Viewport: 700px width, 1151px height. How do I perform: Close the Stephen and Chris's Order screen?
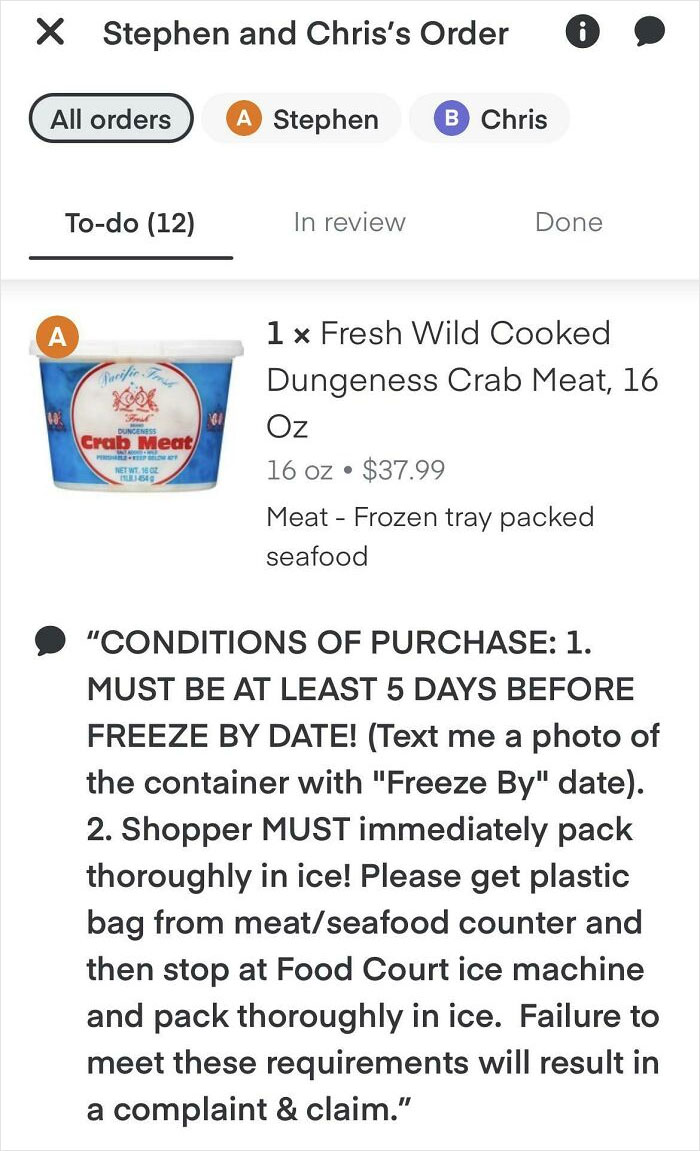click(x=50, y=33)
